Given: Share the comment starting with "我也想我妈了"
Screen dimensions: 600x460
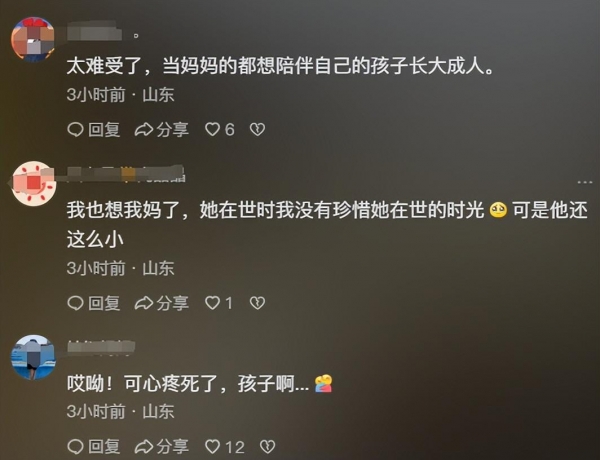Looking at the screenshot, I should click(x=161, y=302).
